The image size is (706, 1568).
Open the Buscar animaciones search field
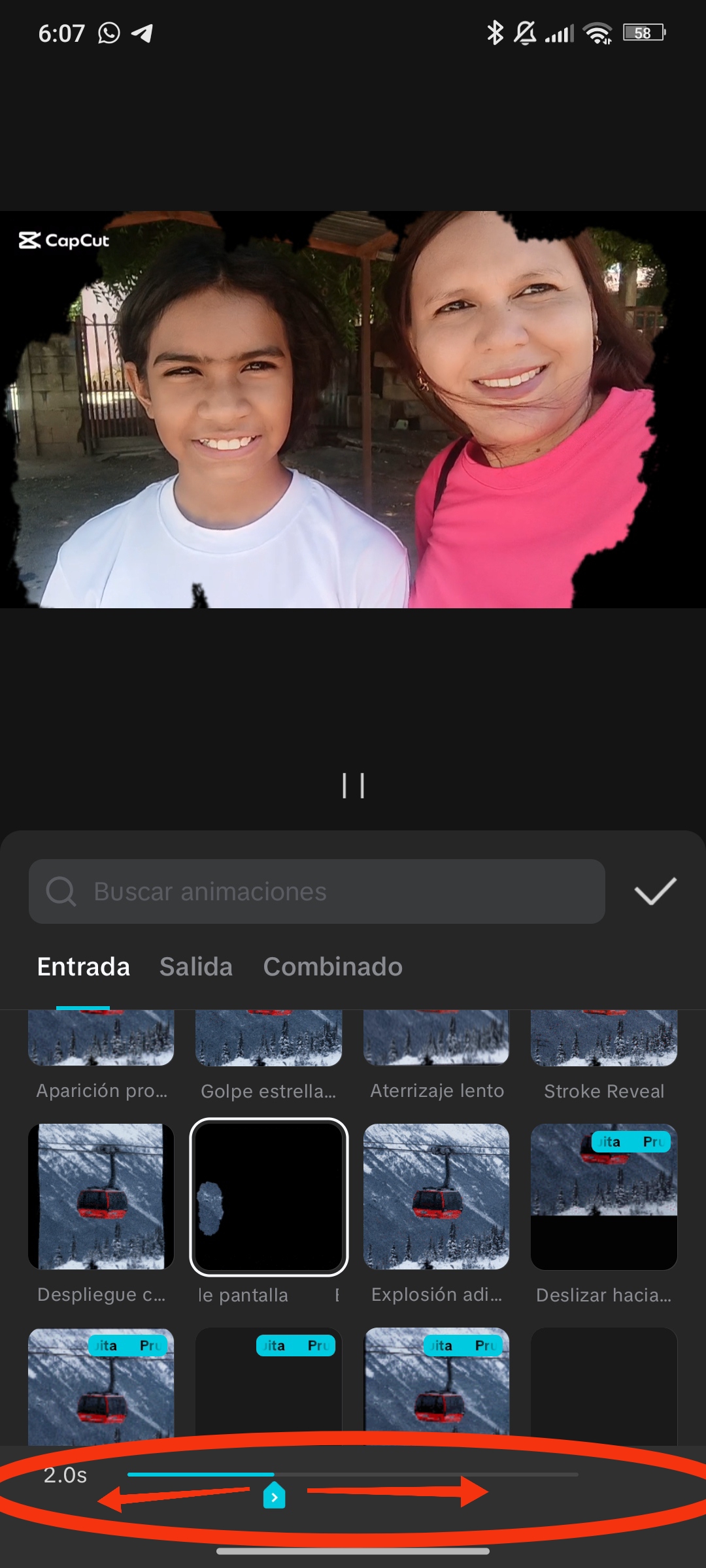click(x=316, y=891)
